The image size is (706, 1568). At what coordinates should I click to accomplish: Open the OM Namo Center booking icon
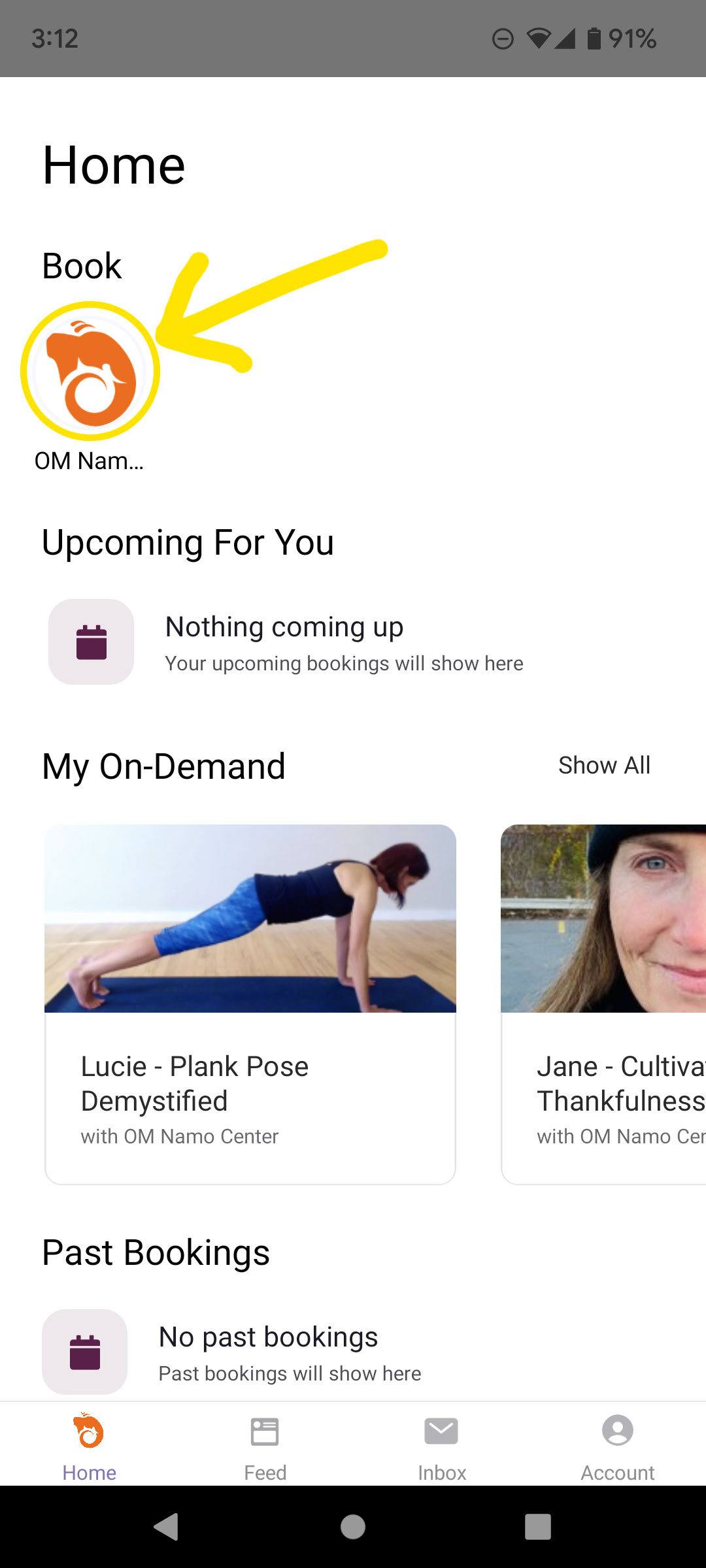pyautogui.click(x=90, y=371)
